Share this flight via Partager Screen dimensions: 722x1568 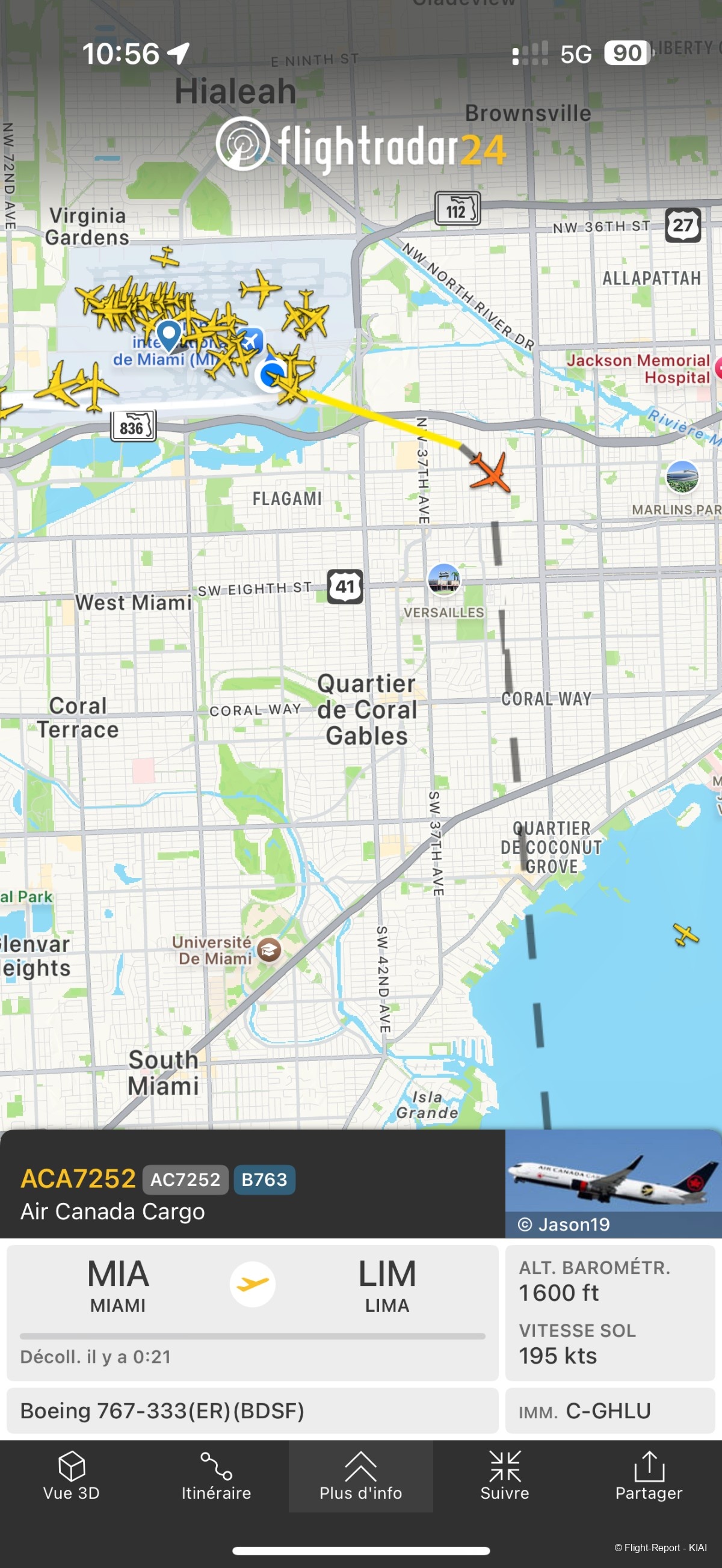[649, 1475]
